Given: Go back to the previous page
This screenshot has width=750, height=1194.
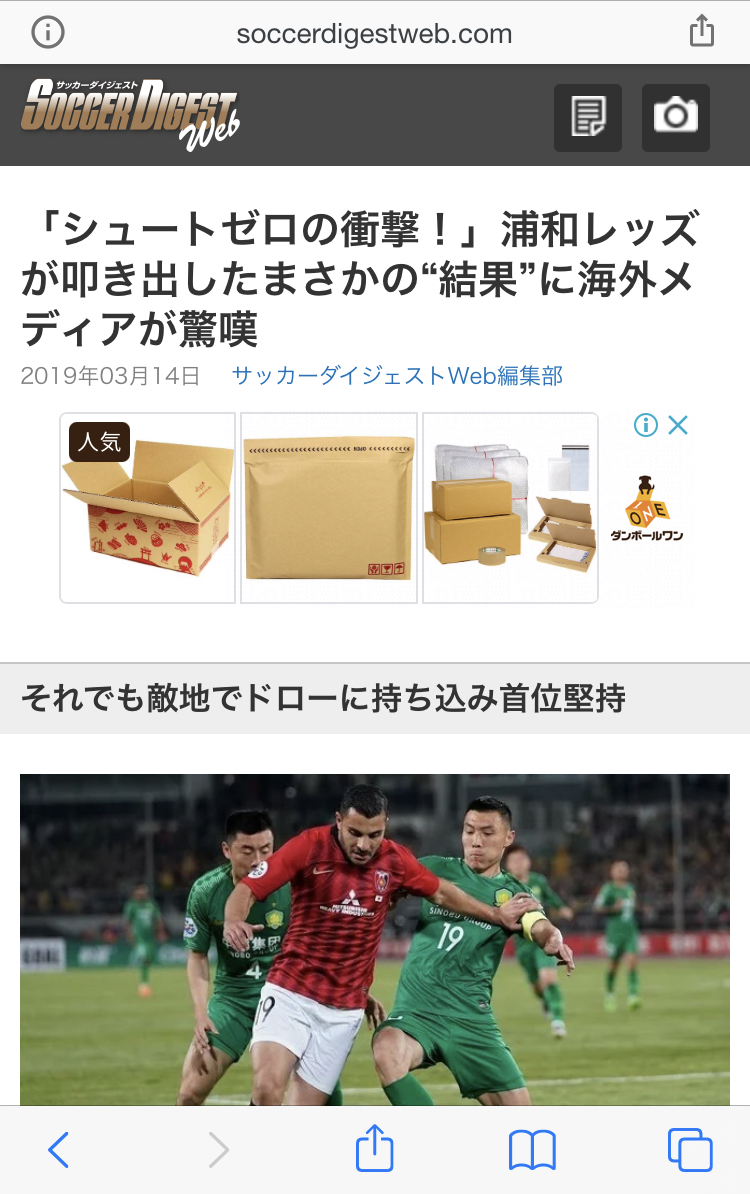Looking at the screenshot, I should [x=59, y=1150].
